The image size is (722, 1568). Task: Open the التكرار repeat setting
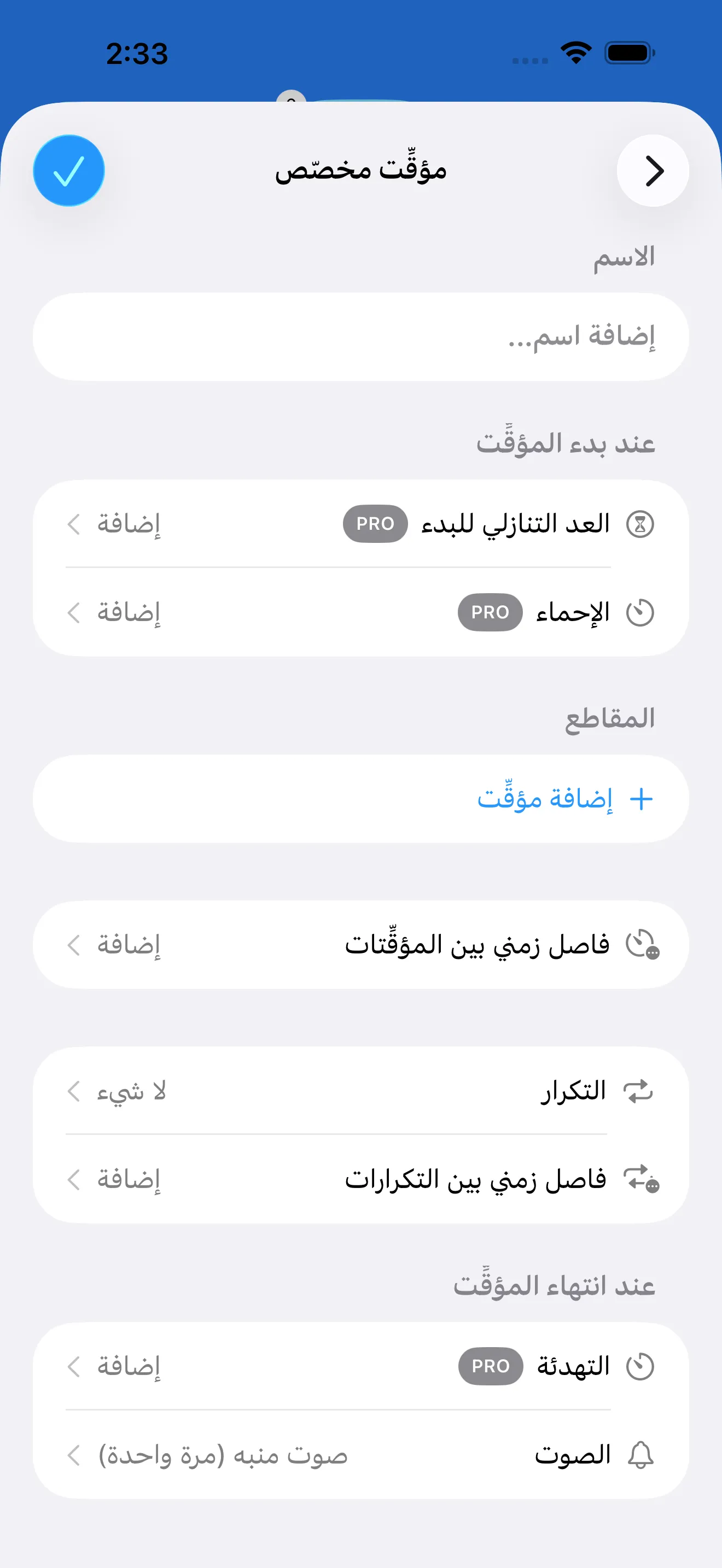[x=360, y=1091]
